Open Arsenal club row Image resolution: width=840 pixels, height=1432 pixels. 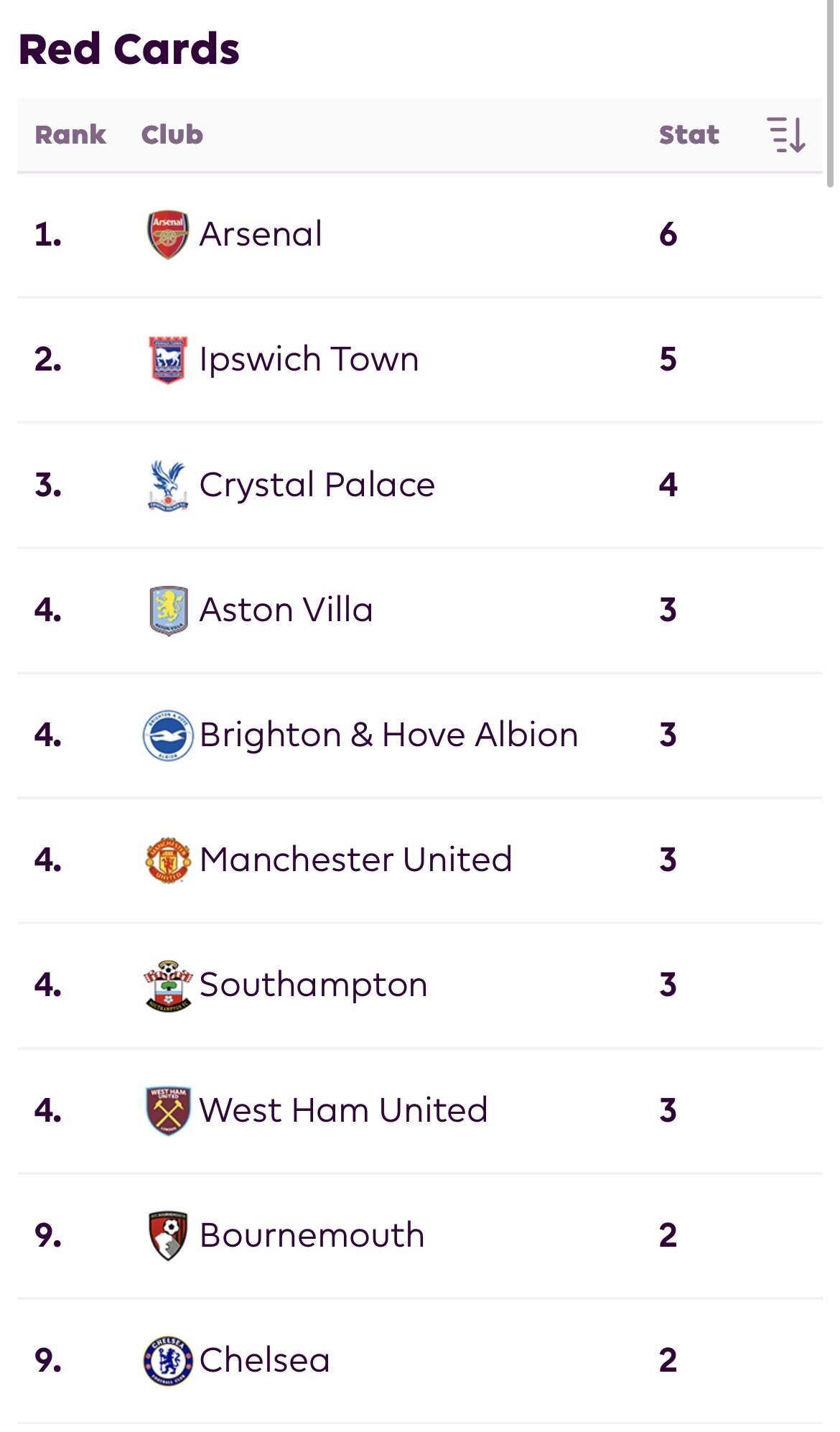420,235
